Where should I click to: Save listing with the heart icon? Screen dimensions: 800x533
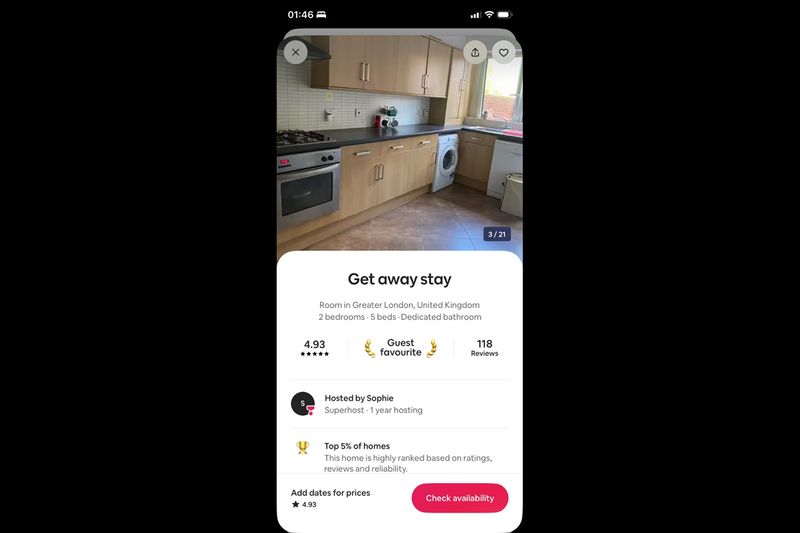(504, 52)
